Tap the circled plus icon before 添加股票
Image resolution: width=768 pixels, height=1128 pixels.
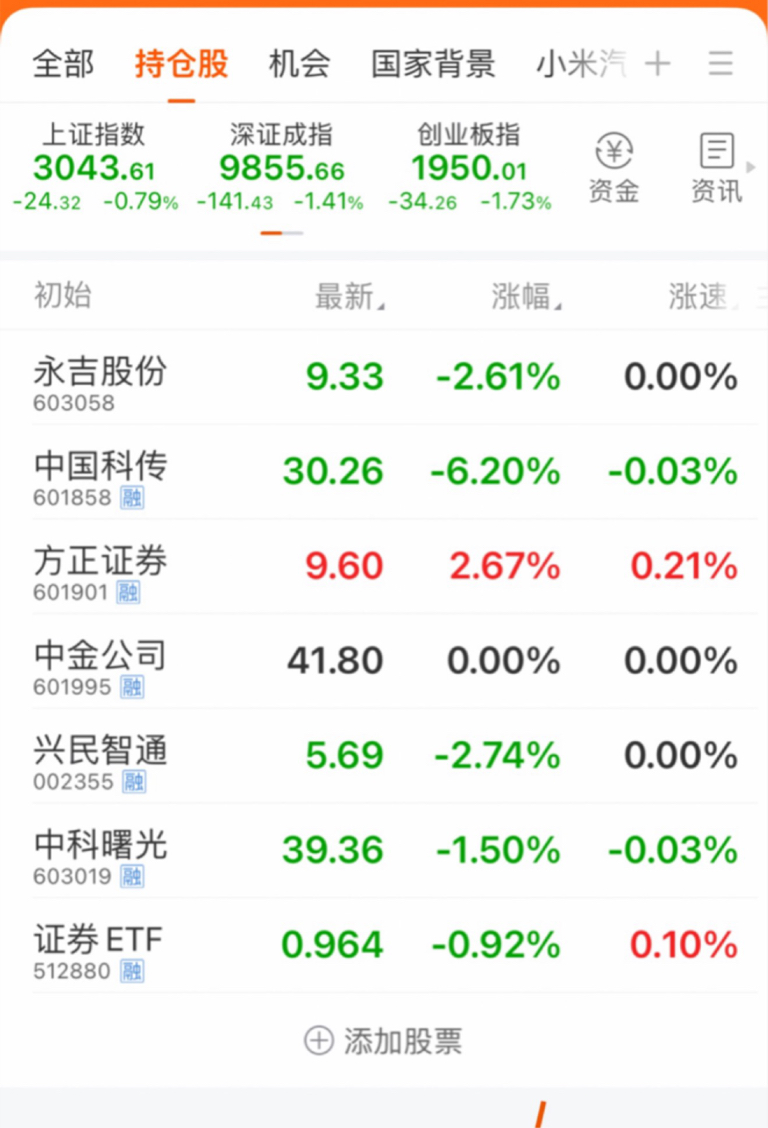[317, 1041]
